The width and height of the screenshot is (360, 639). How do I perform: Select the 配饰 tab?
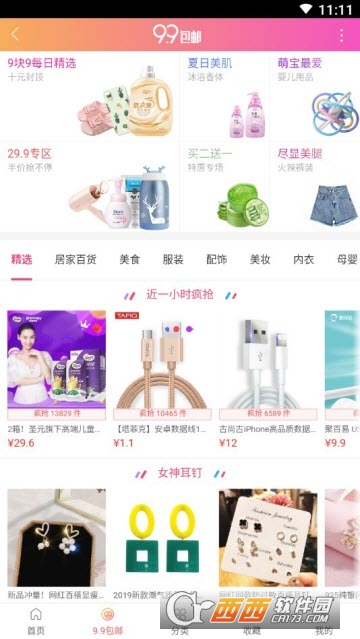coord(216,260)
